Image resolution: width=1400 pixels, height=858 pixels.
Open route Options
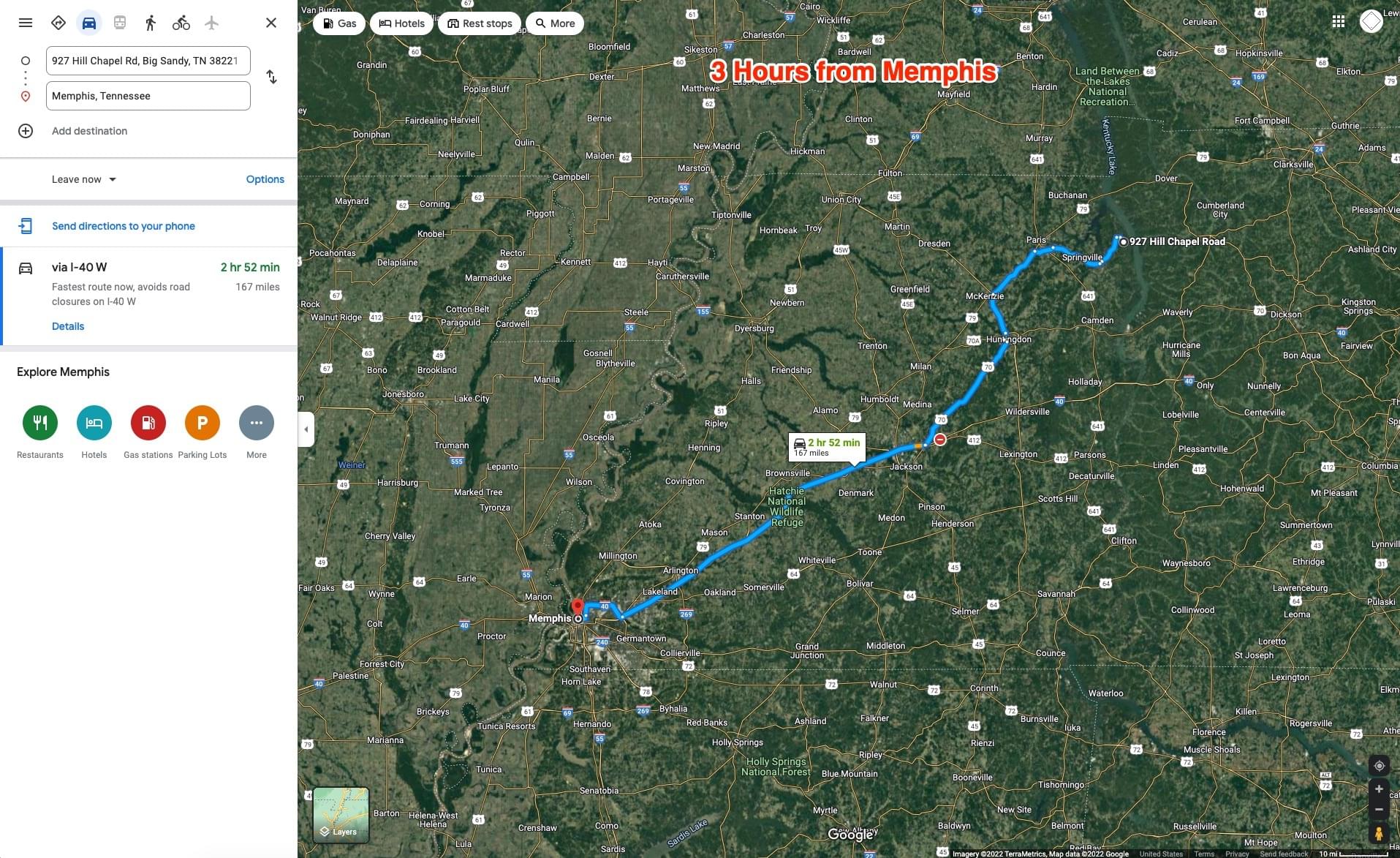[265, 179]
